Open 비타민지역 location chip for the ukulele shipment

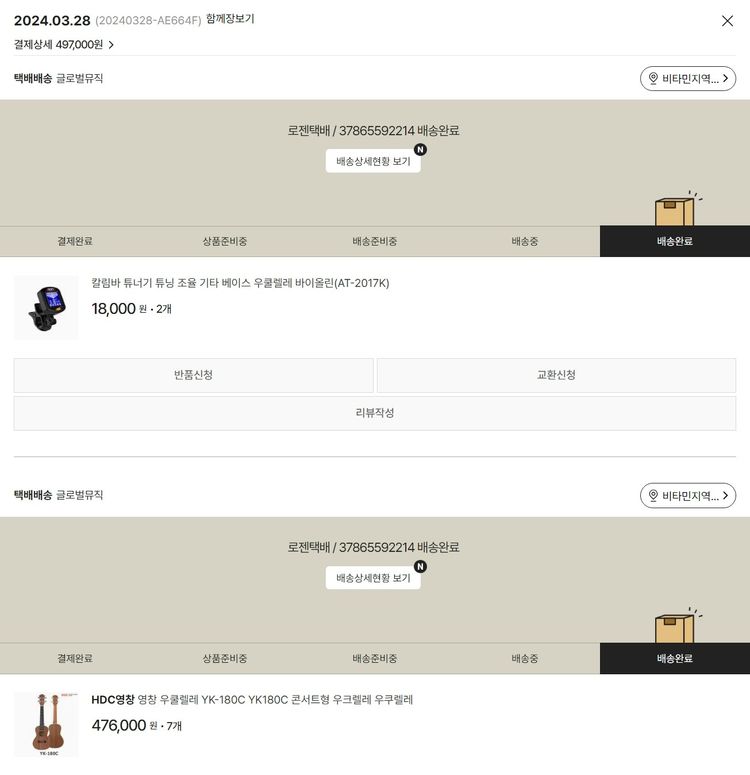click(688, 496)
